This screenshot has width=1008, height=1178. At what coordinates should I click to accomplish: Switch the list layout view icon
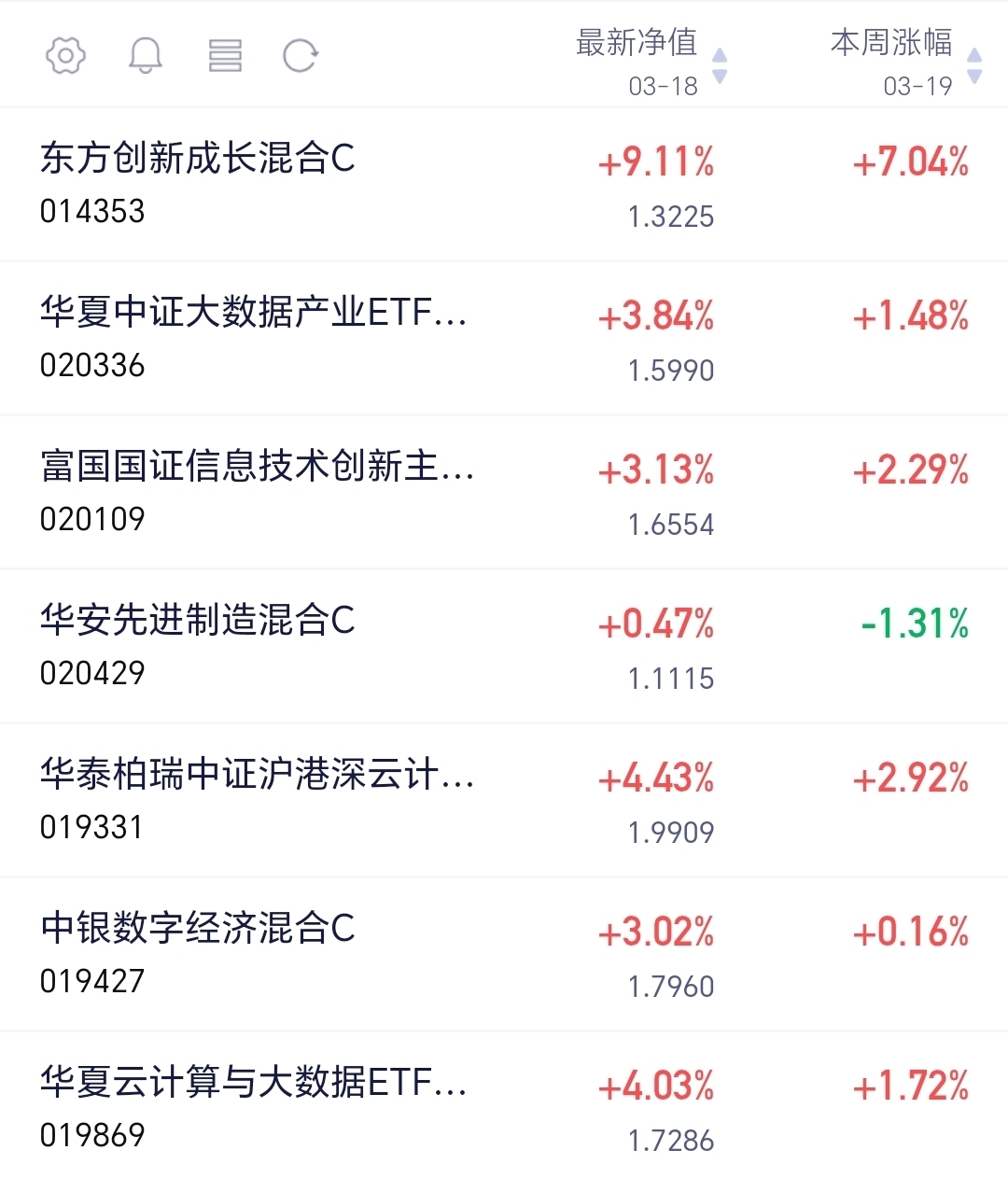(225, 56)
